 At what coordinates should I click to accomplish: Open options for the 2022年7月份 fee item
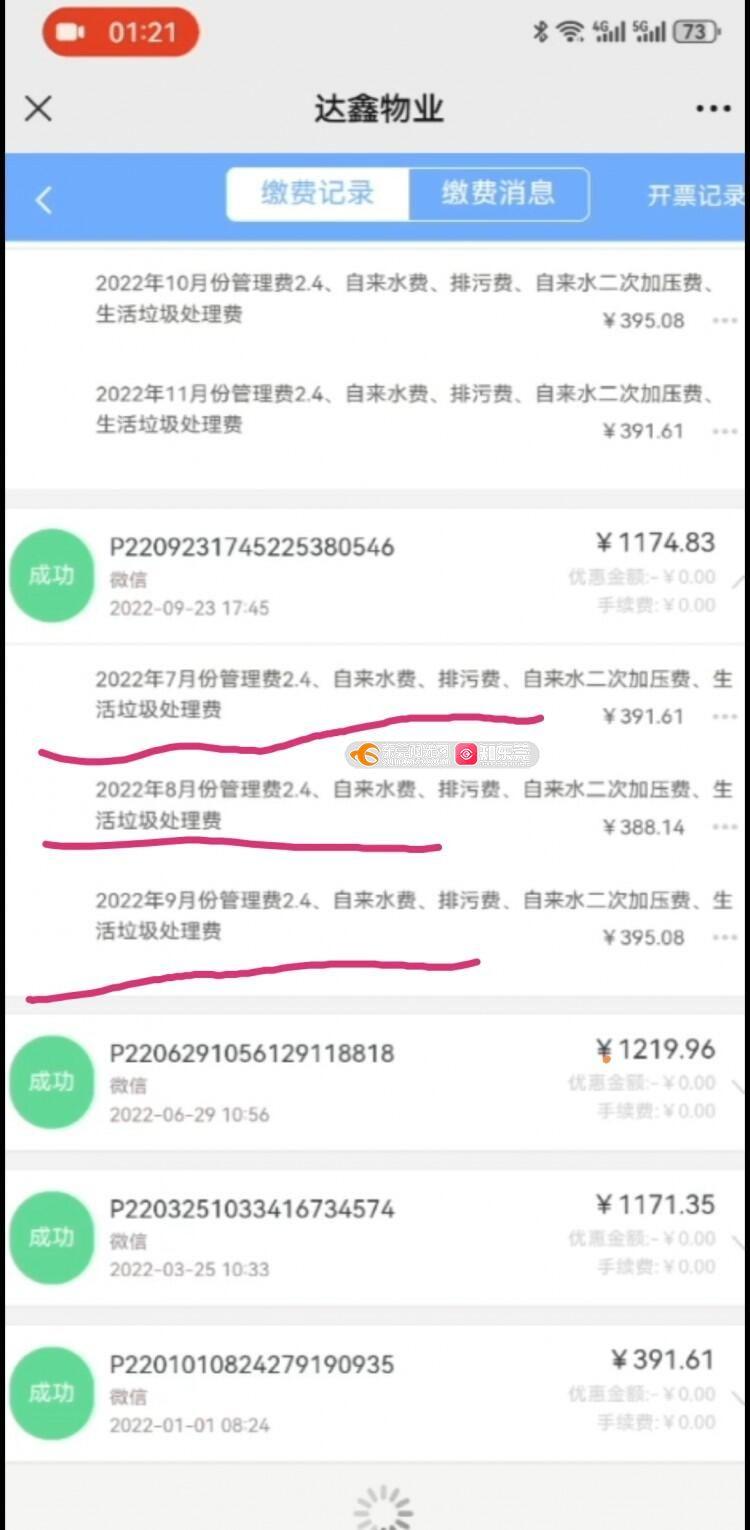tap(724, 717)
